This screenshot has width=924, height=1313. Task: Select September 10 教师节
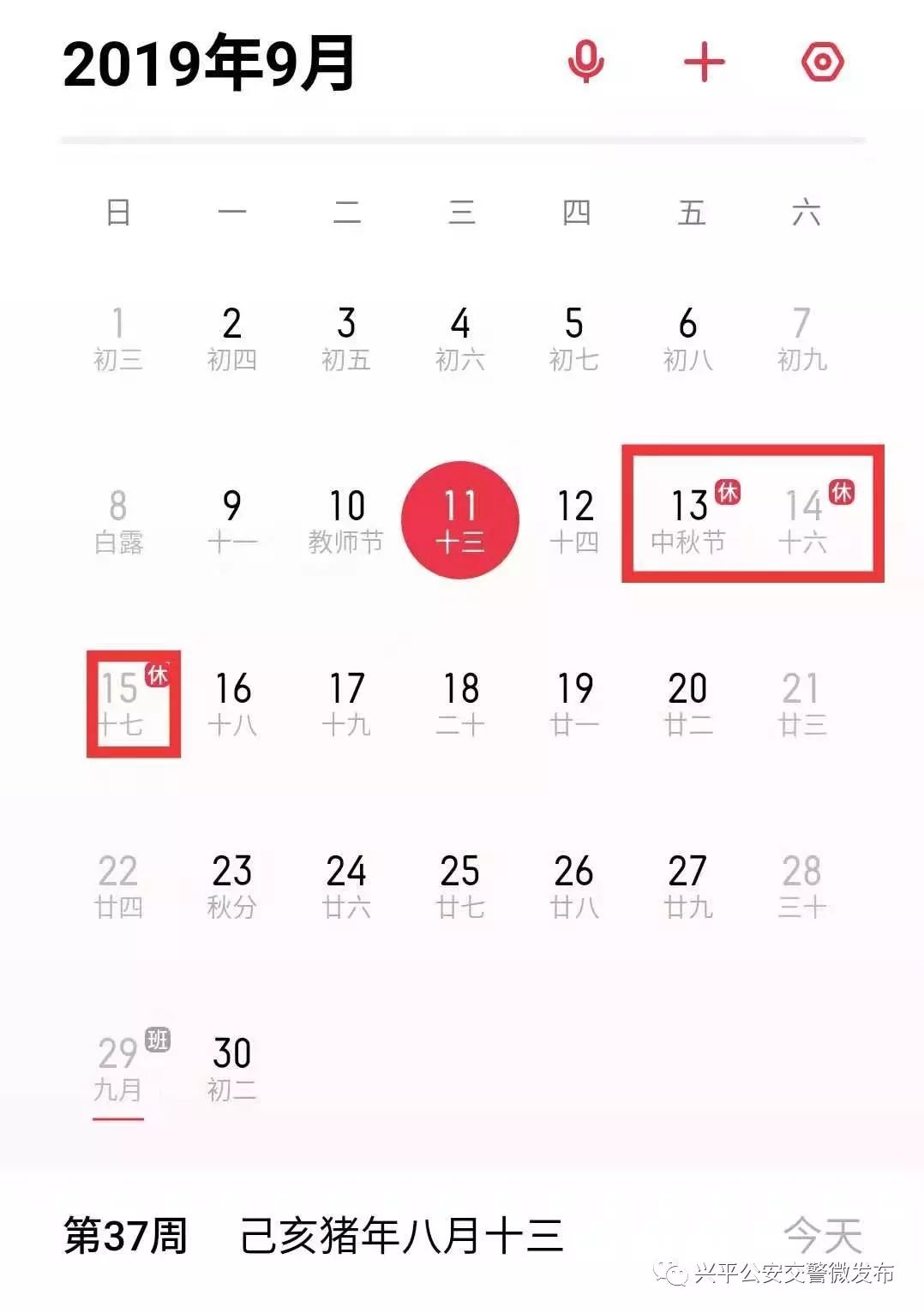[346, 519]
